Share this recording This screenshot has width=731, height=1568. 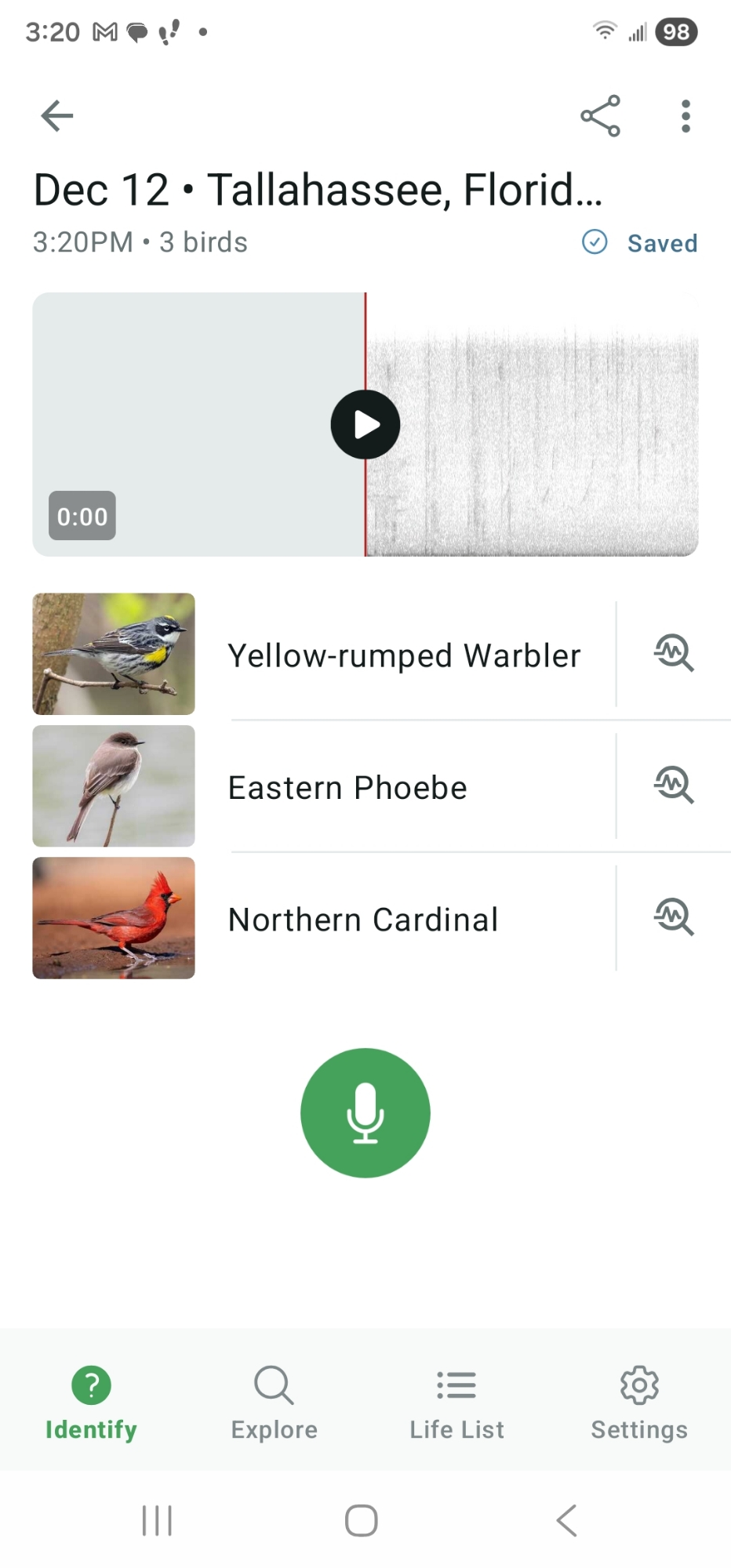pyautogui.click(x=600, y=117)
